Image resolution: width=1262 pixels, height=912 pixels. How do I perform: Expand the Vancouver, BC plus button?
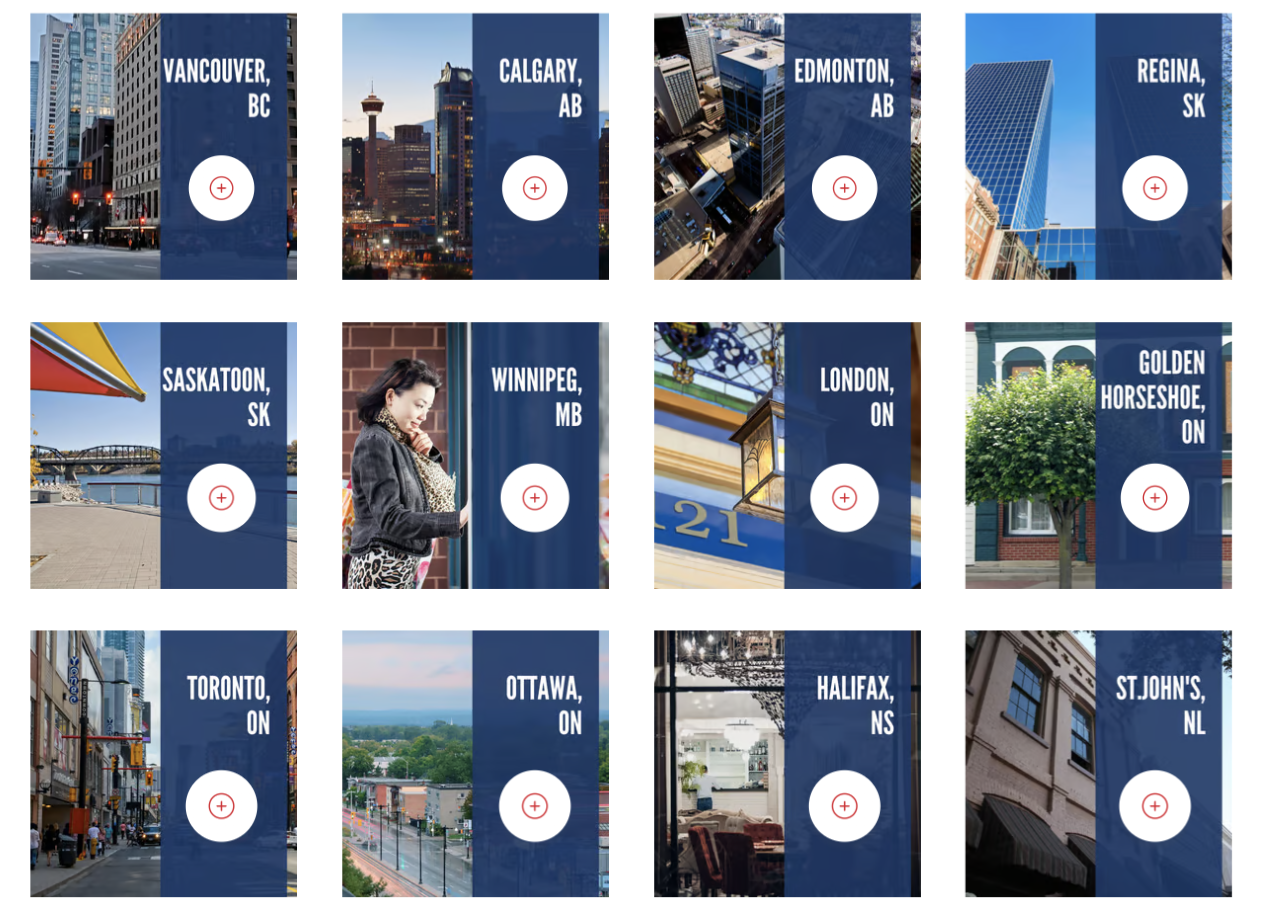tap(221, 188)
